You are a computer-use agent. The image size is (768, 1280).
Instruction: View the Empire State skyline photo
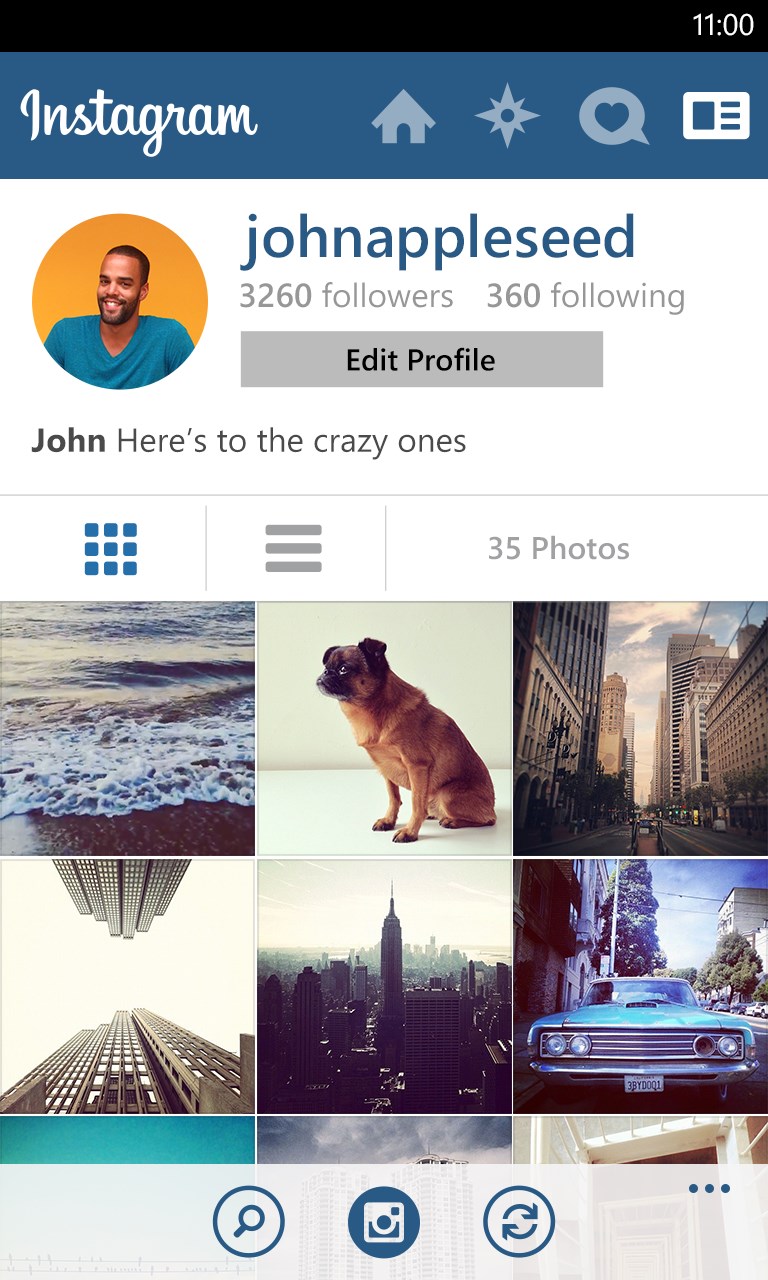(384, 986)
